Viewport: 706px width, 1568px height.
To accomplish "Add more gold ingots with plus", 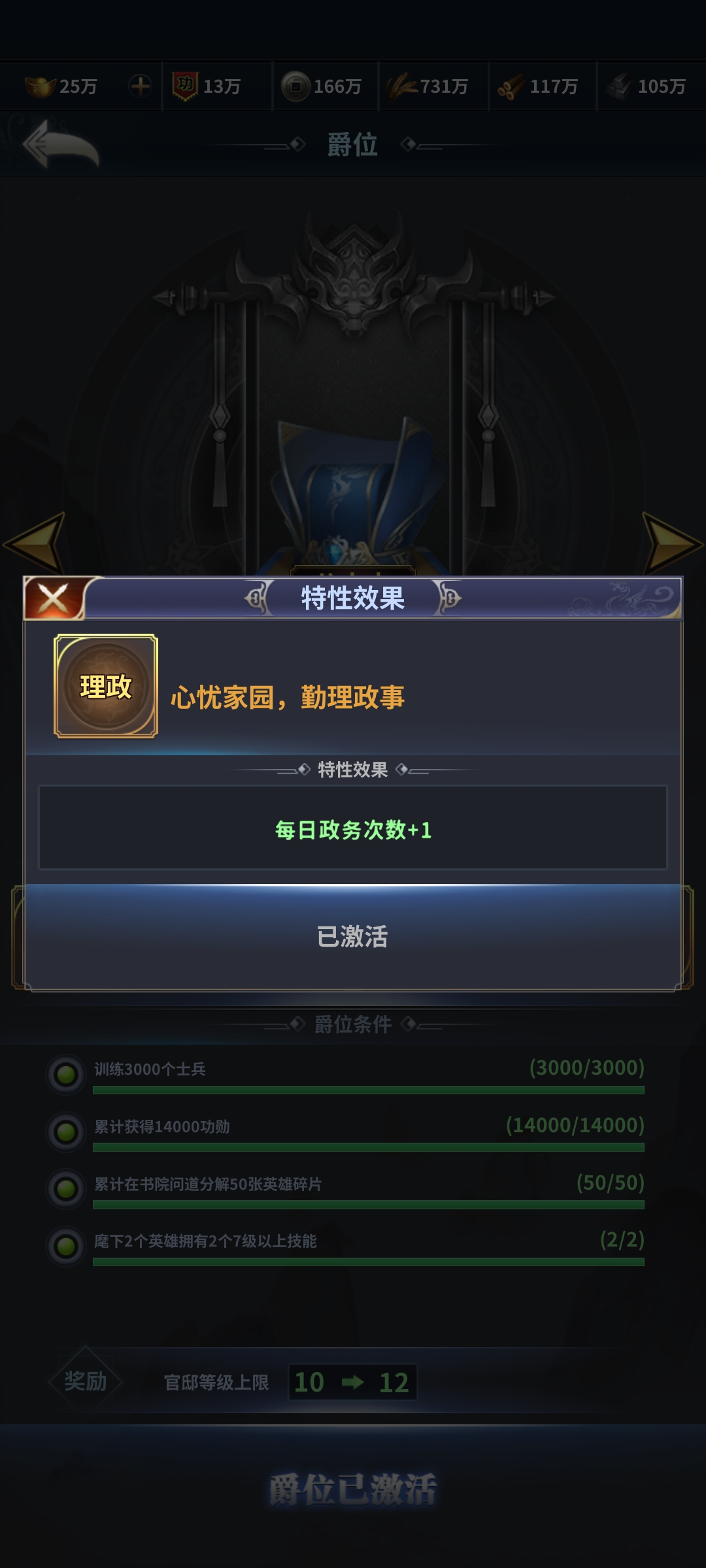I will 140,86.
